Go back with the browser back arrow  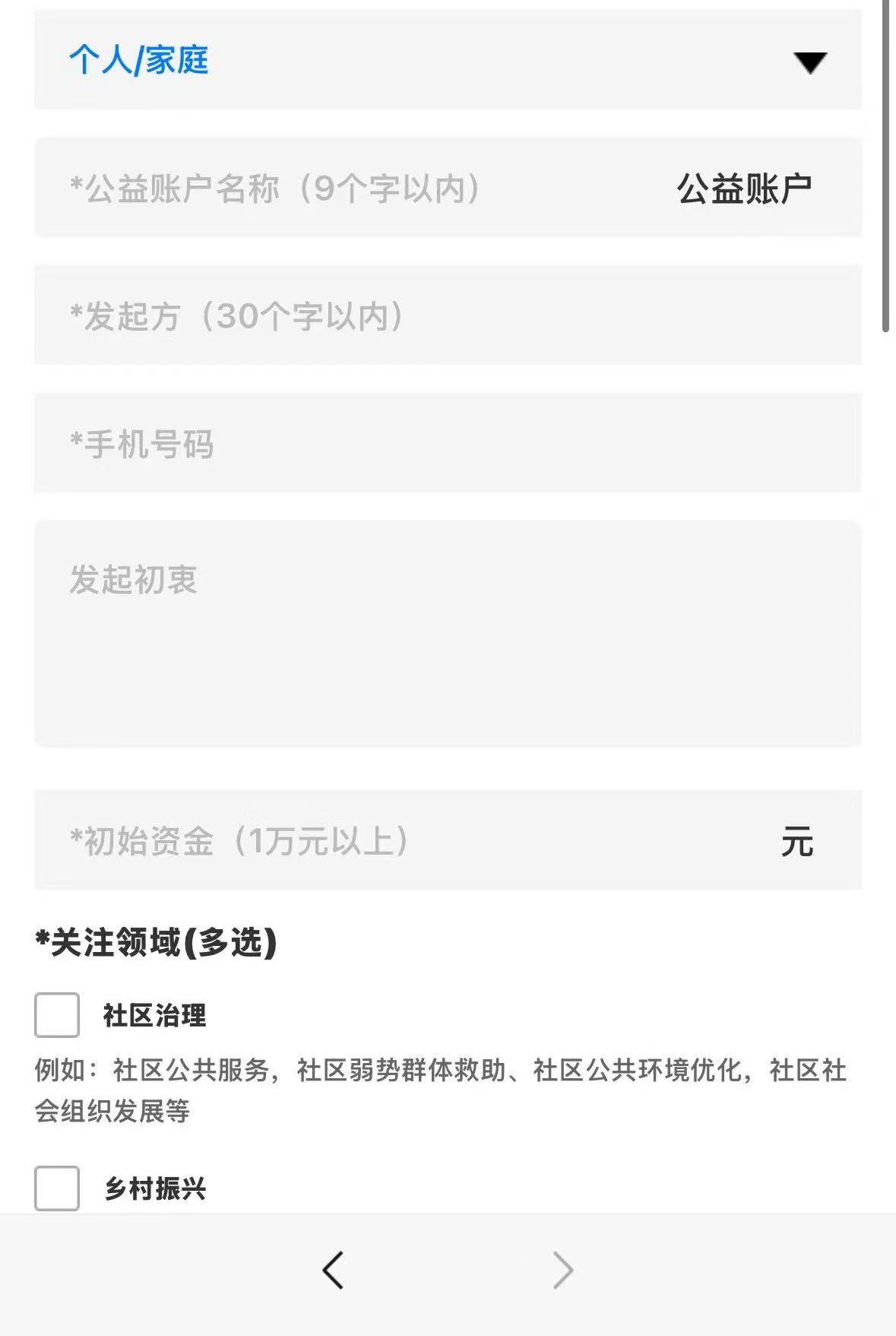(x=333, y=1270)
